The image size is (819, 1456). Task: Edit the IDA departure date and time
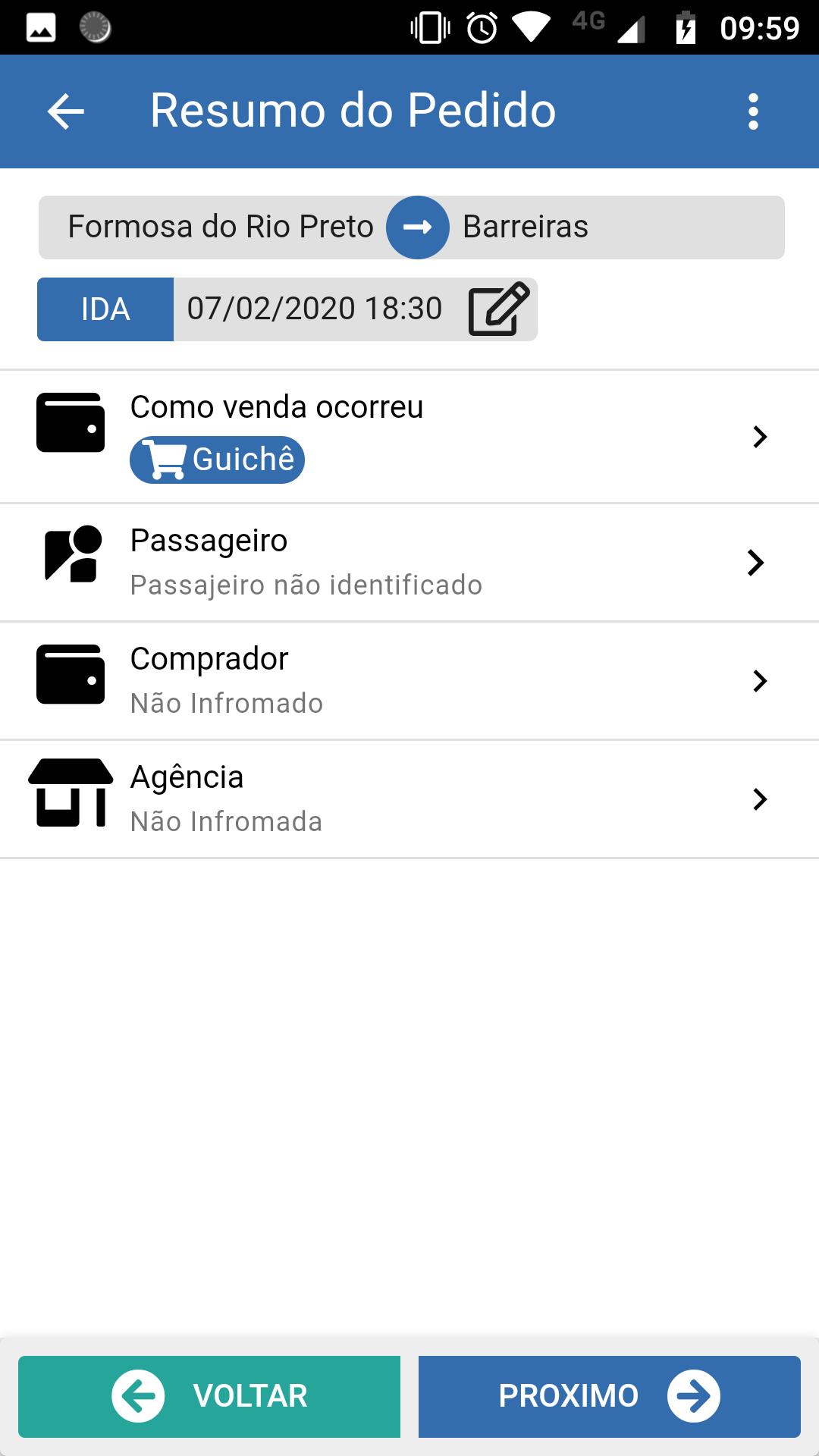(498, 309)
